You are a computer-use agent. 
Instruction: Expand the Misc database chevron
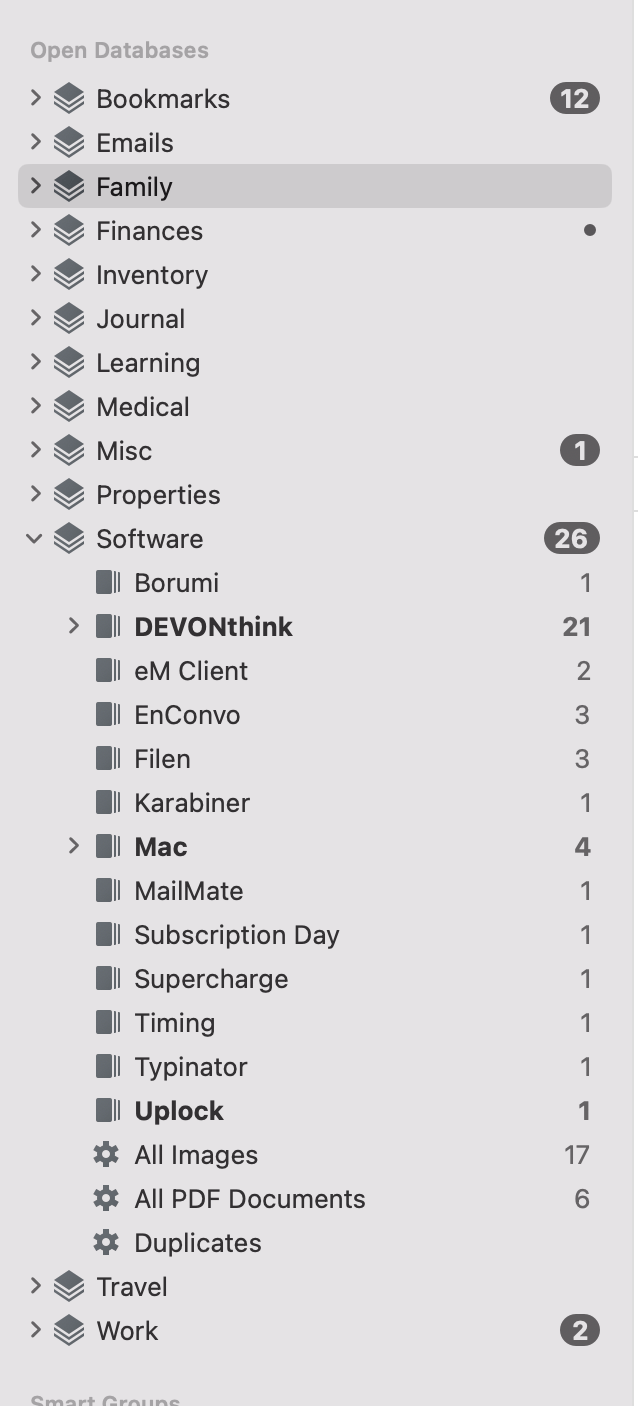tap(35, 450)
